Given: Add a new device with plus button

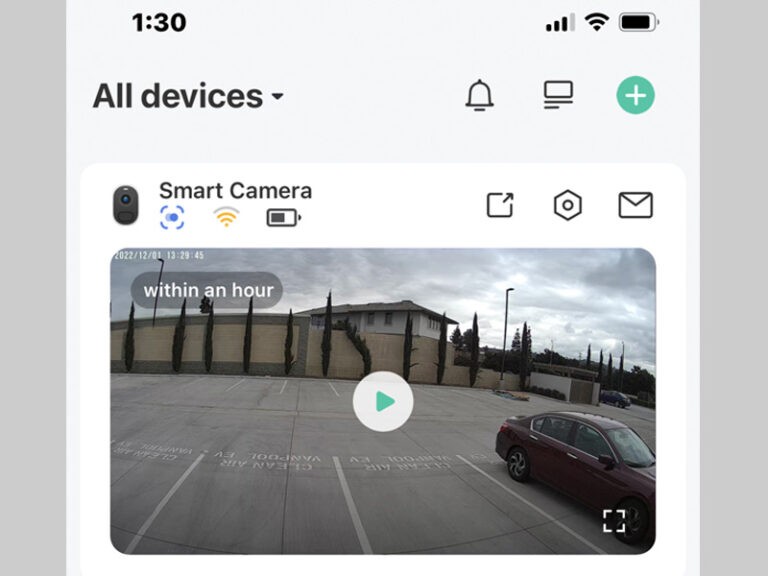Looking at the screenshot, I should point(635,96).
